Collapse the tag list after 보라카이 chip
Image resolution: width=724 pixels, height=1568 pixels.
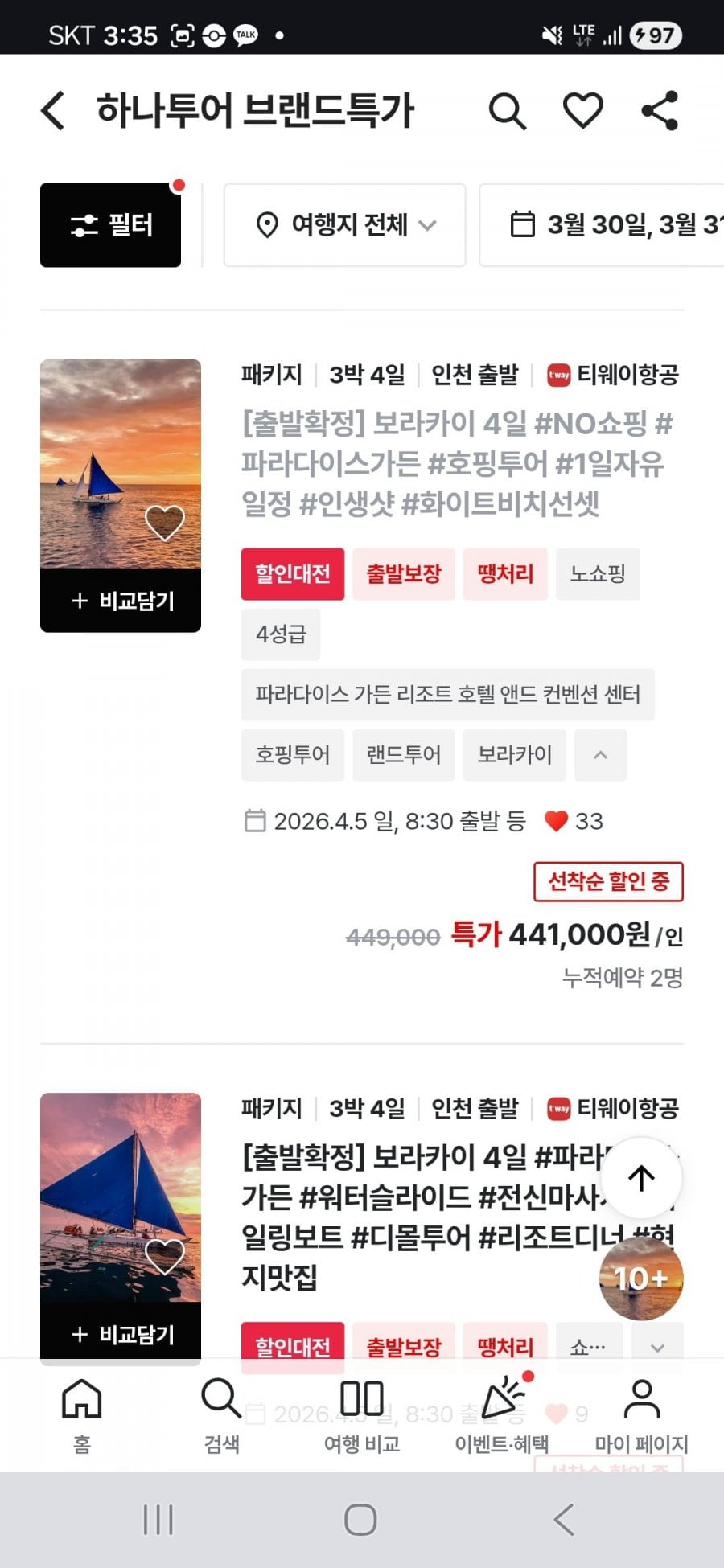pyautogui.click(x=600, y=755)
